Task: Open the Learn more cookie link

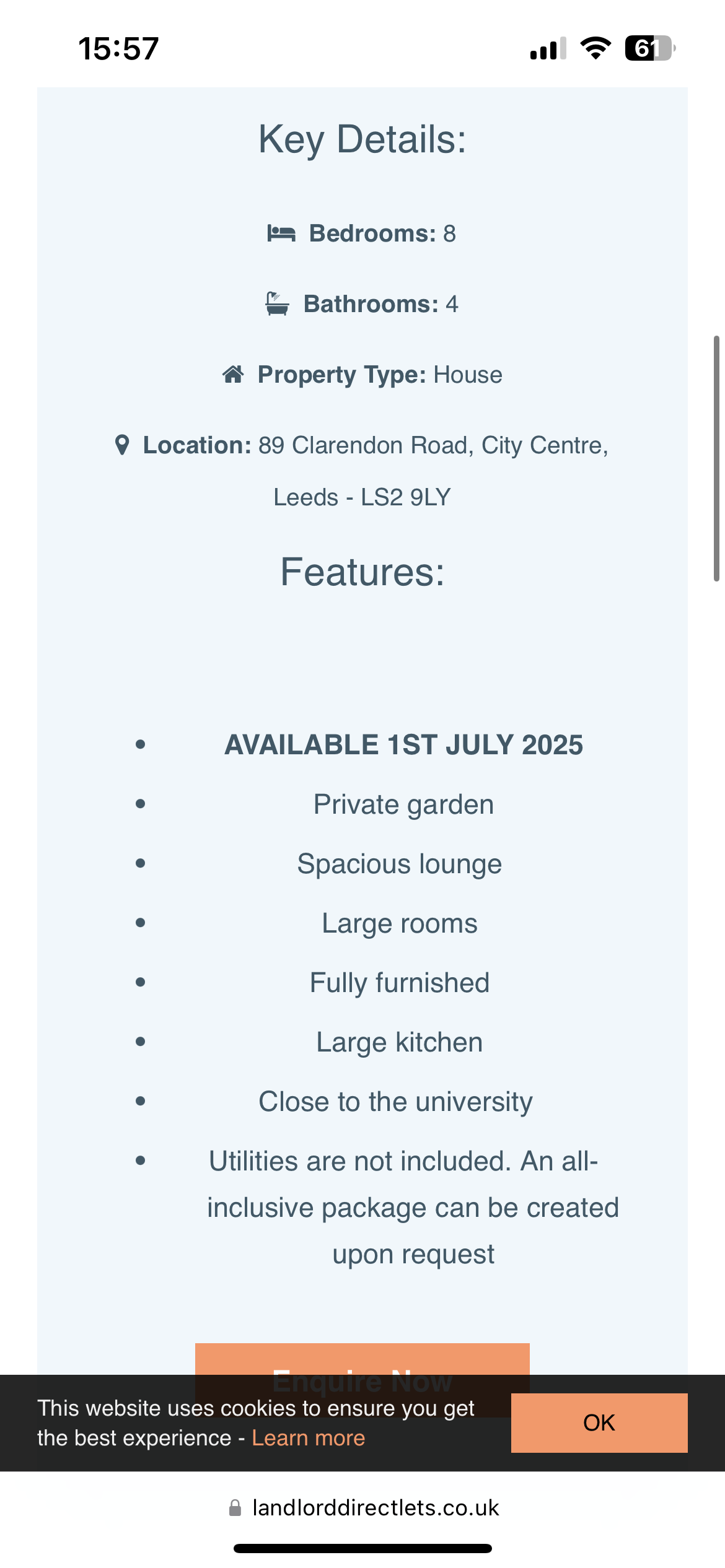Action: click(x=308, y=1438)
